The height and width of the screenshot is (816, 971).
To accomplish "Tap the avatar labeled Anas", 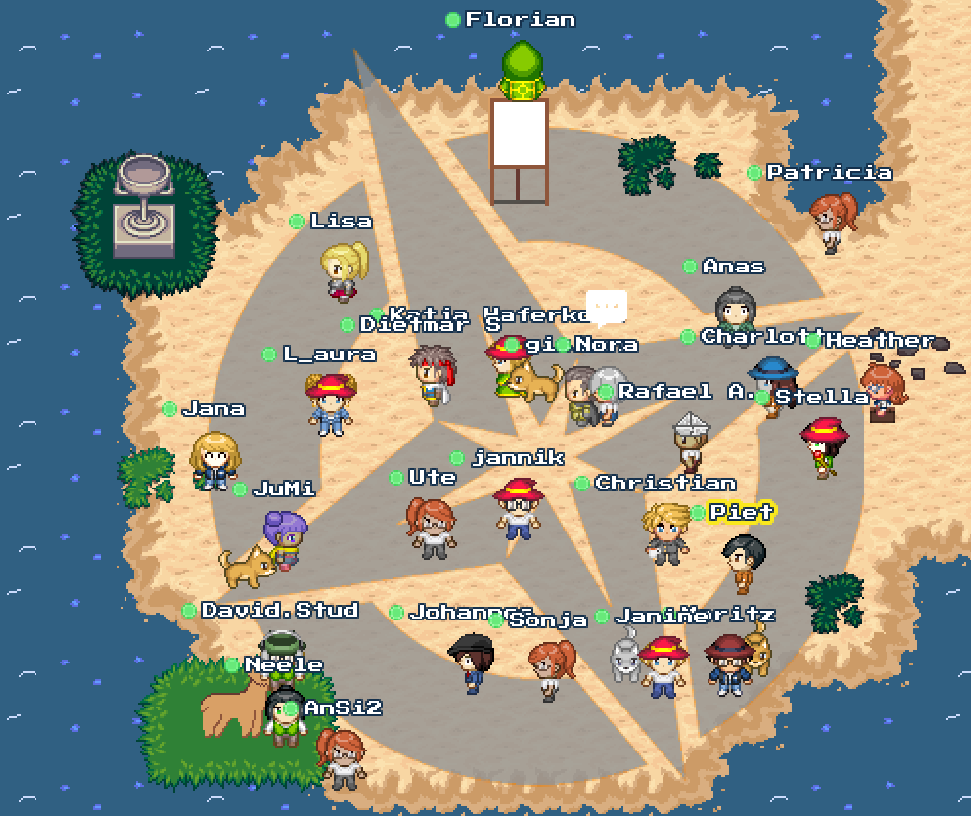I will [x=736, y=312].
